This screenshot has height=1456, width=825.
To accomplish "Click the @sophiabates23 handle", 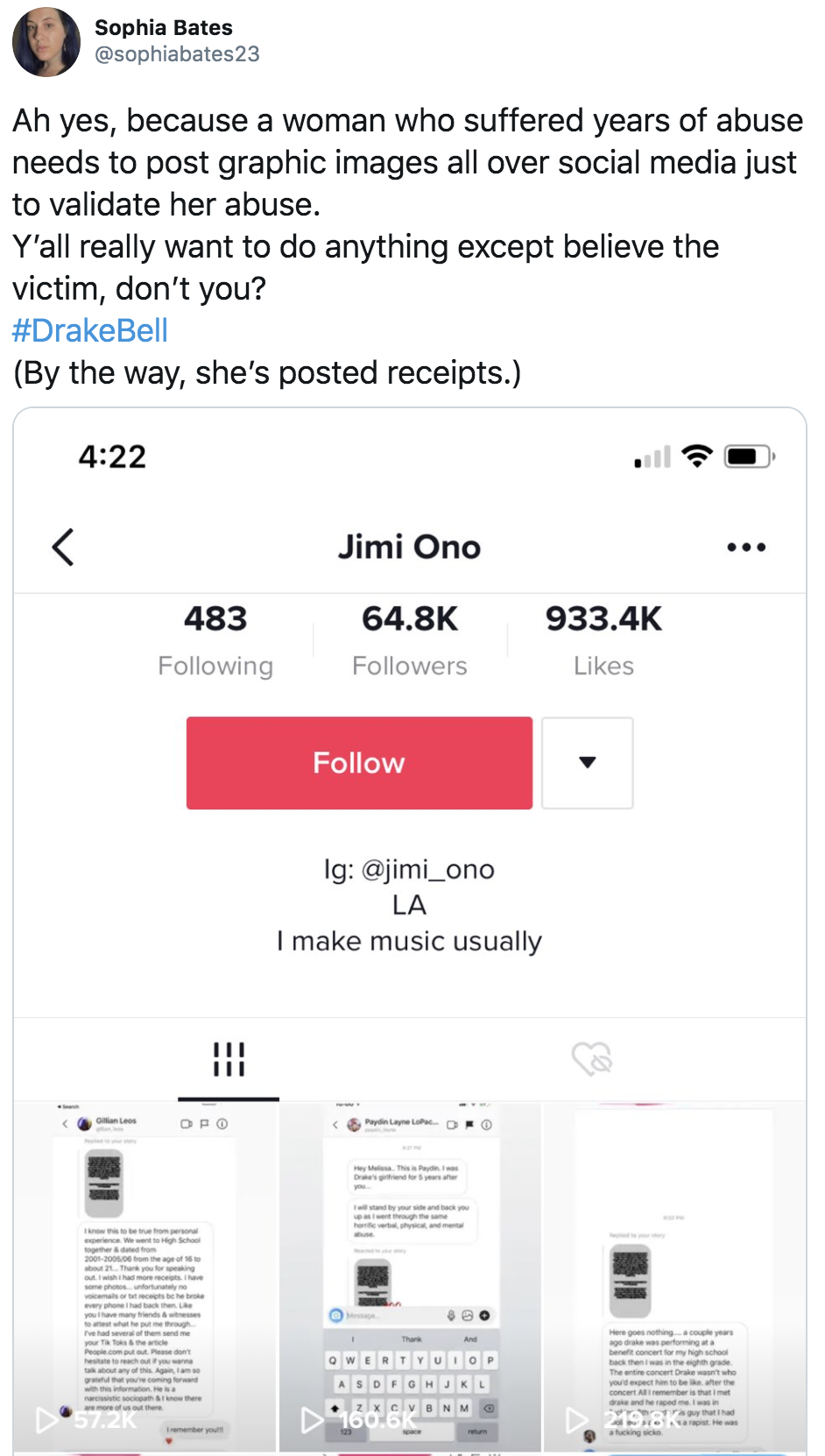I will (x=177, y=53).
